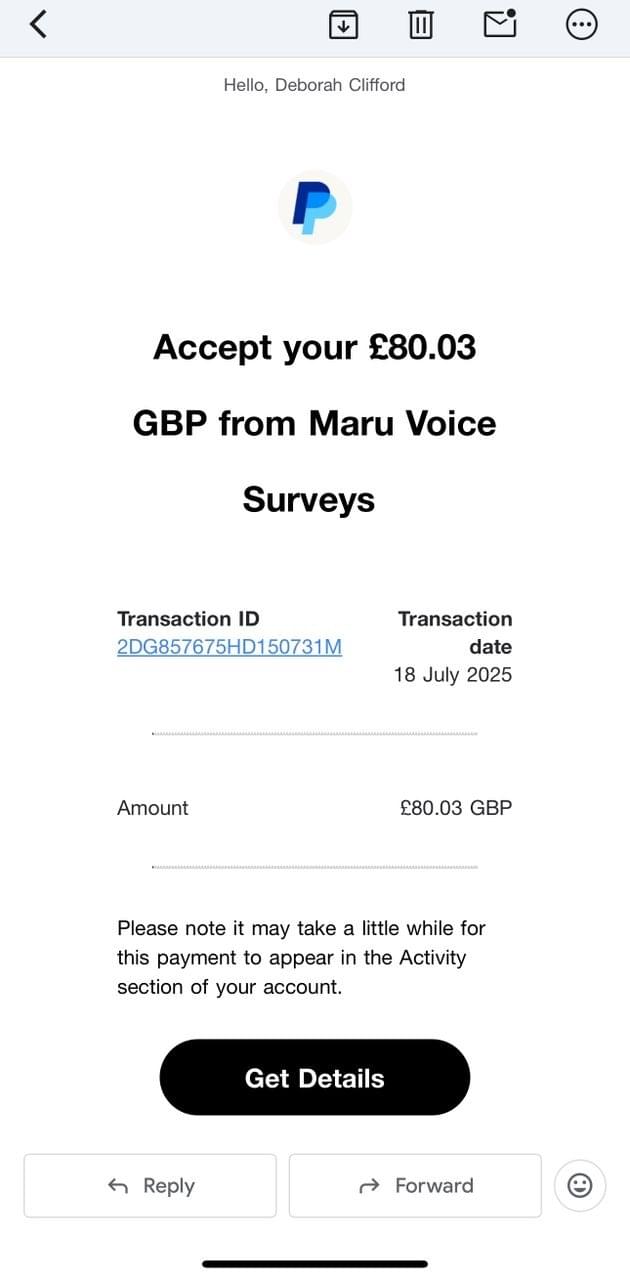This screenshot has height=1280, width=630.
Task: Open the more options menu
Action: click(x=582, y=24)
